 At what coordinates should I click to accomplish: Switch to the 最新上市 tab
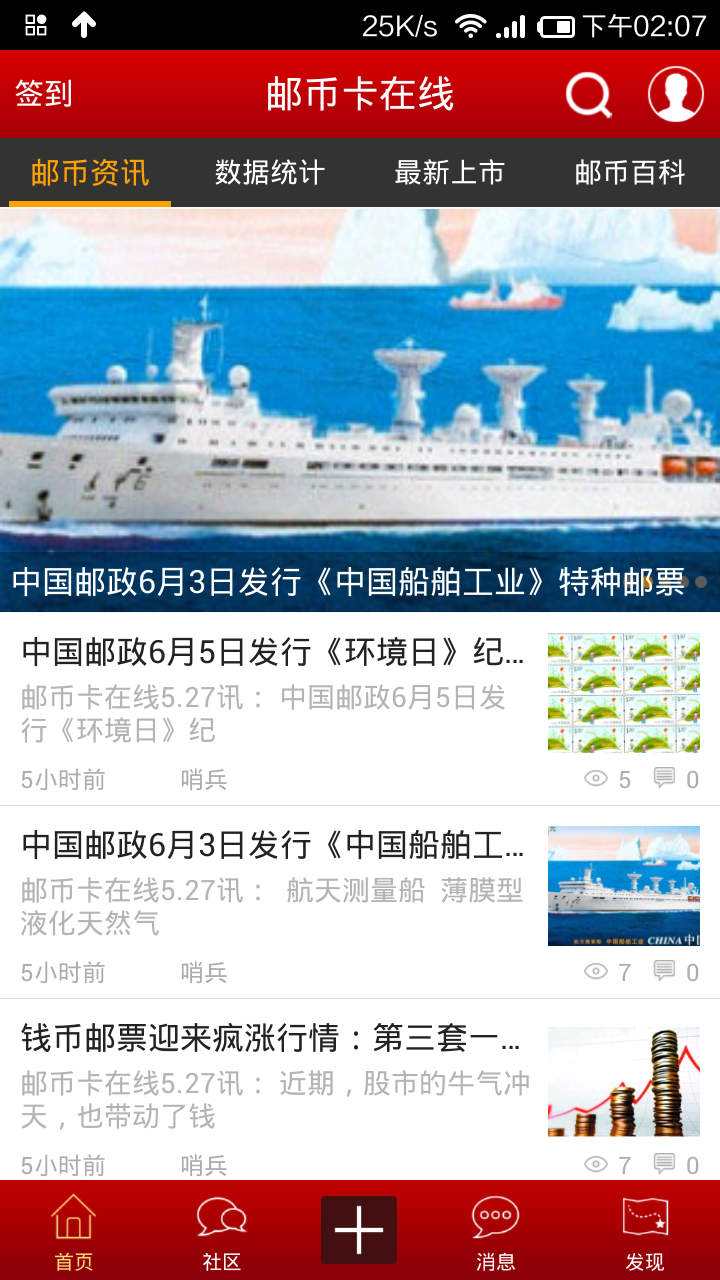coord(449,173)
